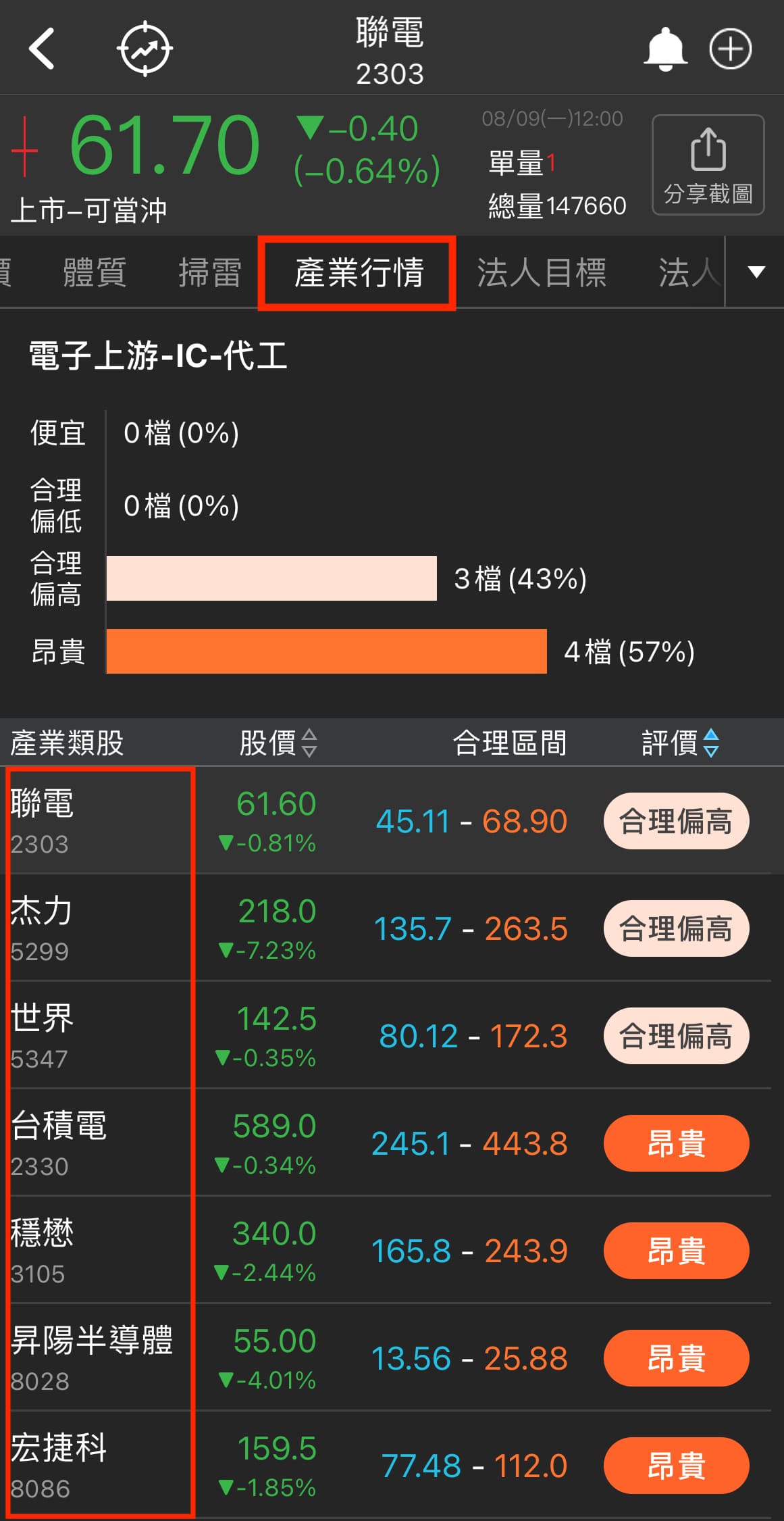Screen dimensions: 784x1521
Task: Expand the tab list dropdown arrow
Action: pos(756,272)
